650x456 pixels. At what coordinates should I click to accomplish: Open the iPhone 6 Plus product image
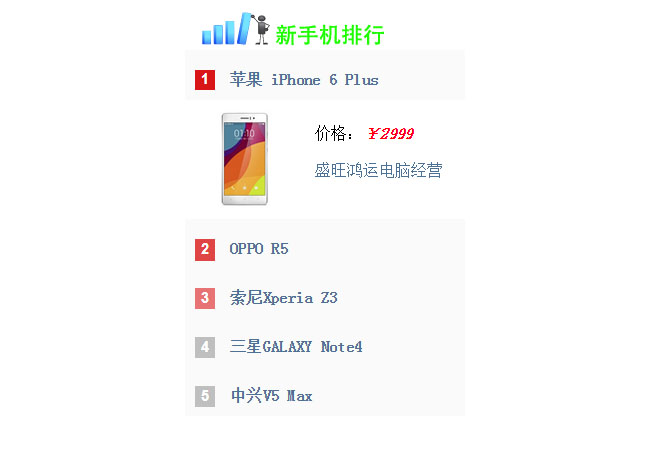(x=245, y=159)
